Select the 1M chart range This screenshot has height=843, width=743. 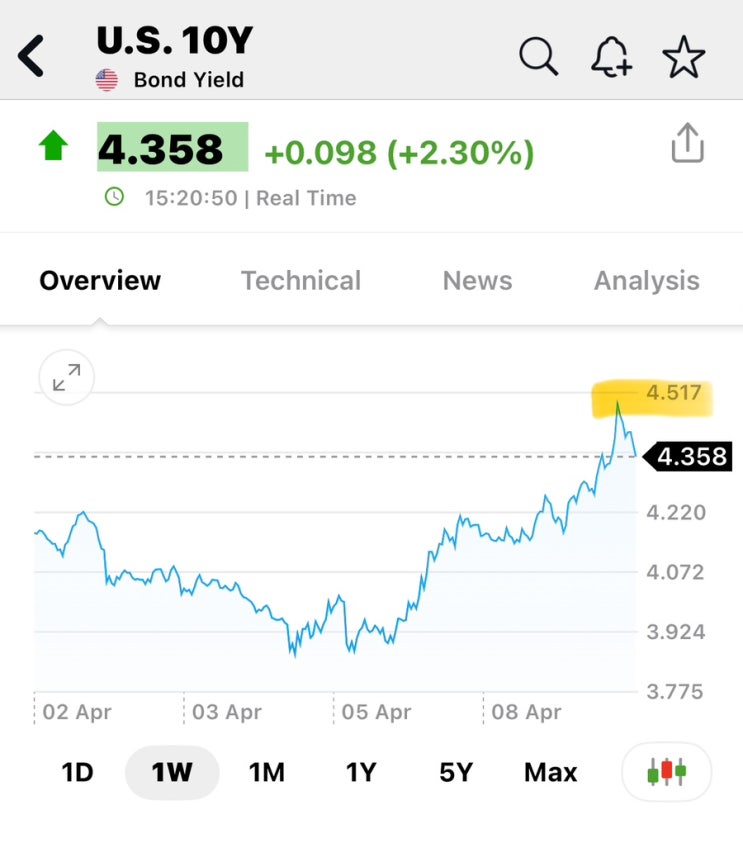pyautogui.click(x=266, y=772)
